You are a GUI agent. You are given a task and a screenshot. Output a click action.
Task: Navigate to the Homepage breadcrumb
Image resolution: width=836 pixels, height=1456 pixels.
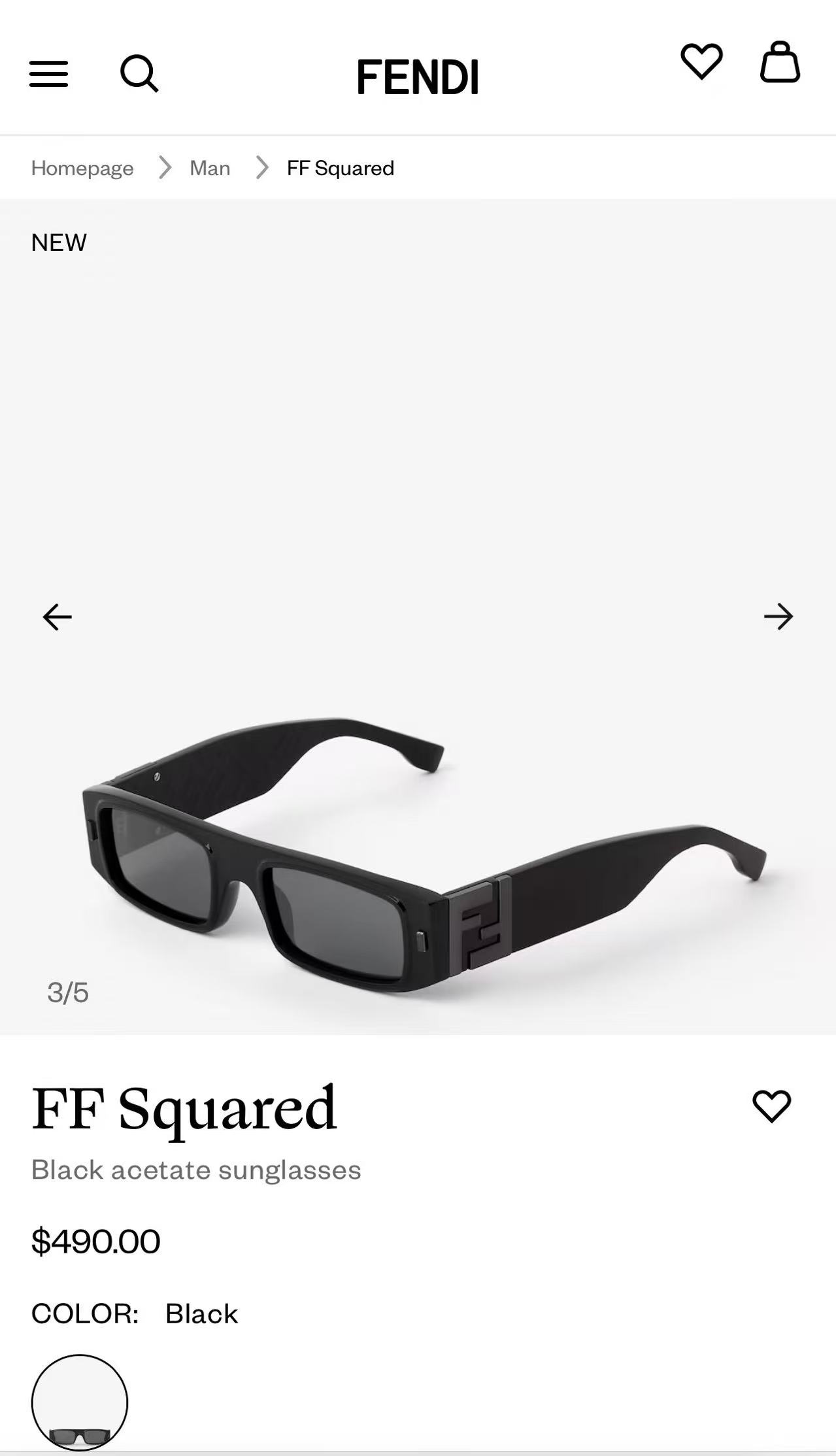82,167
